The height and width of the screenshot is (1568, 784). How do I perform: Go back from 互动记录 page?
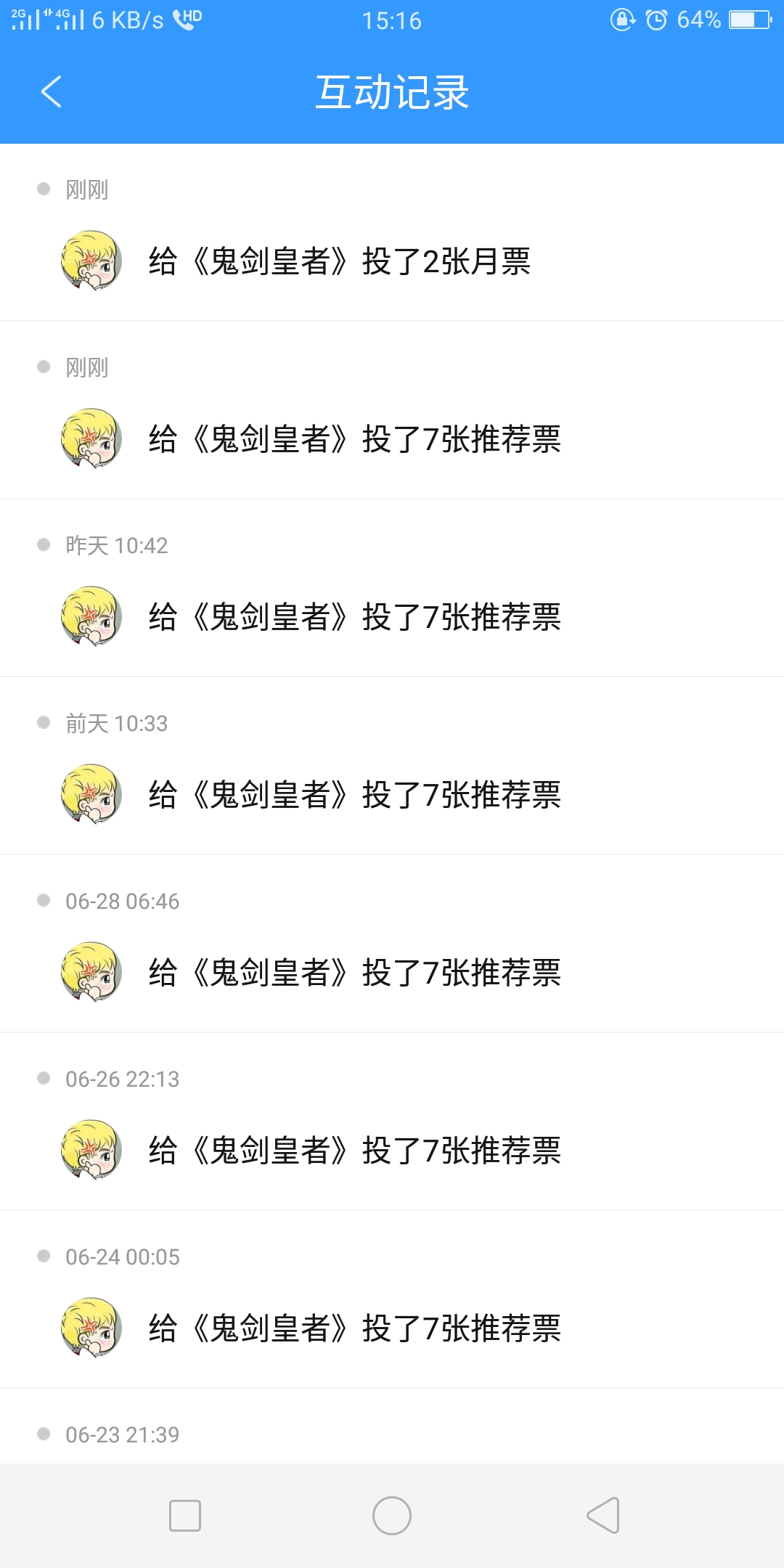51,92
